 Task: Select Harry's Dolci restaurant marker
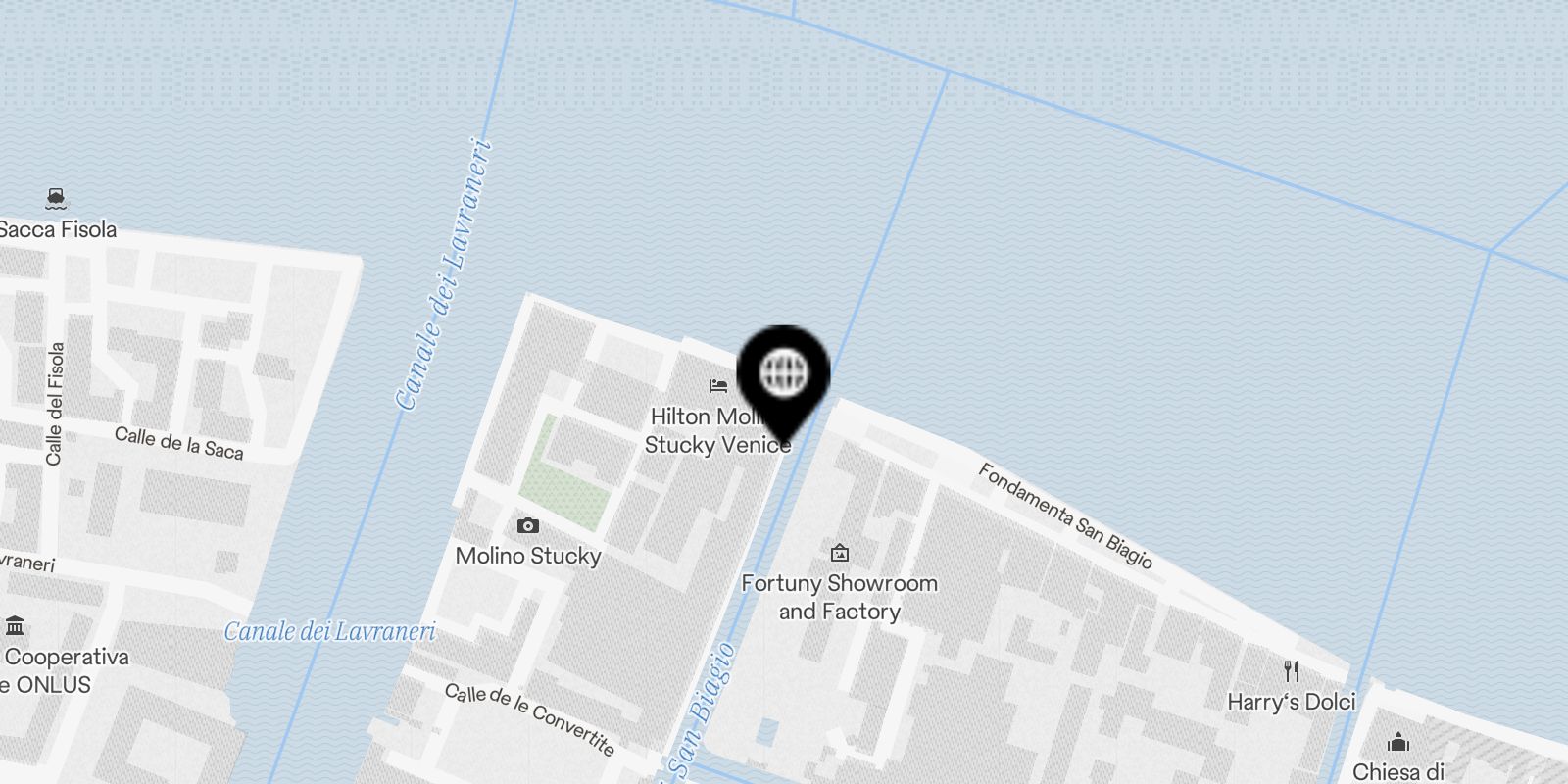click(1292, 672)
